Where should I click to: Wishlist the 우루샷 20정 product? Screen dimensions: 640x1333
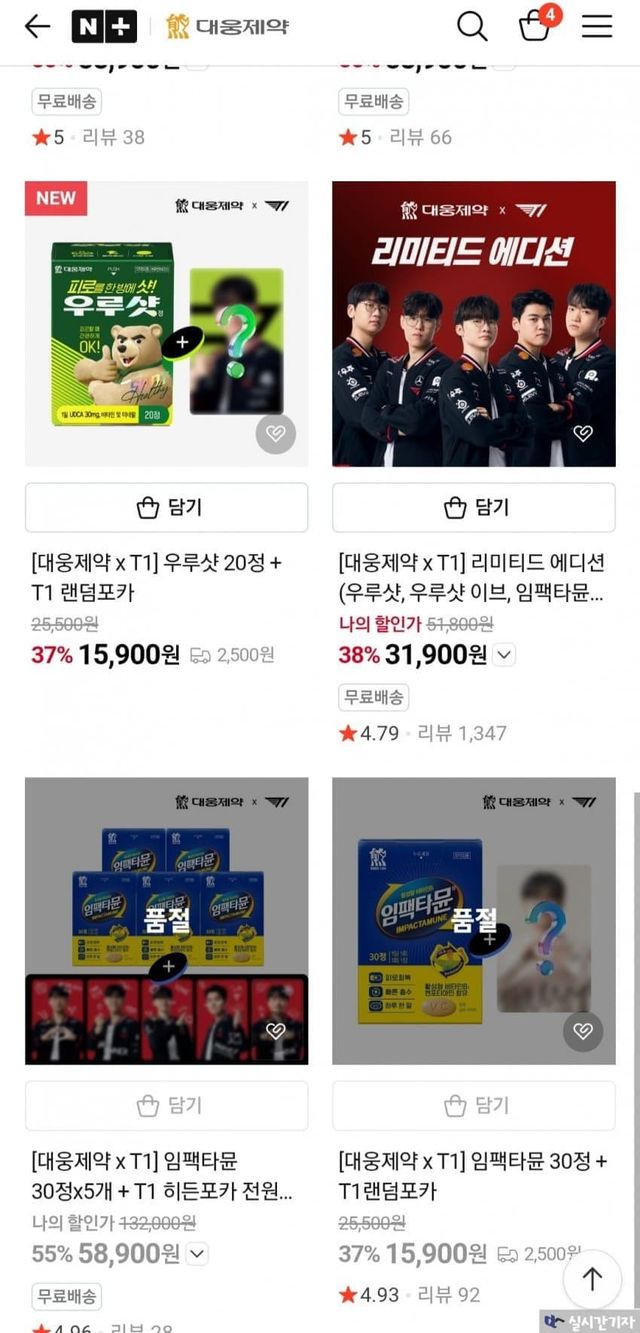tap(276, 434)
